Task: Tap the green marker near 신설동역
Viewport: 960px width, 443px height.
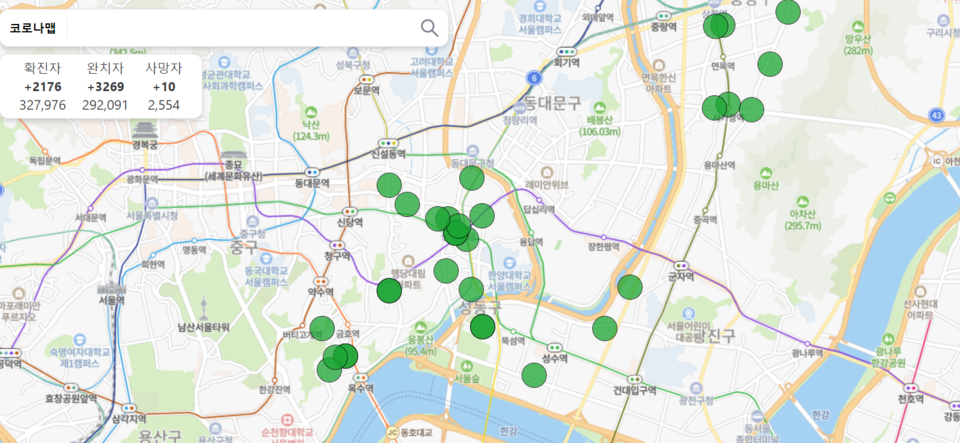Action: coord(389,184)
